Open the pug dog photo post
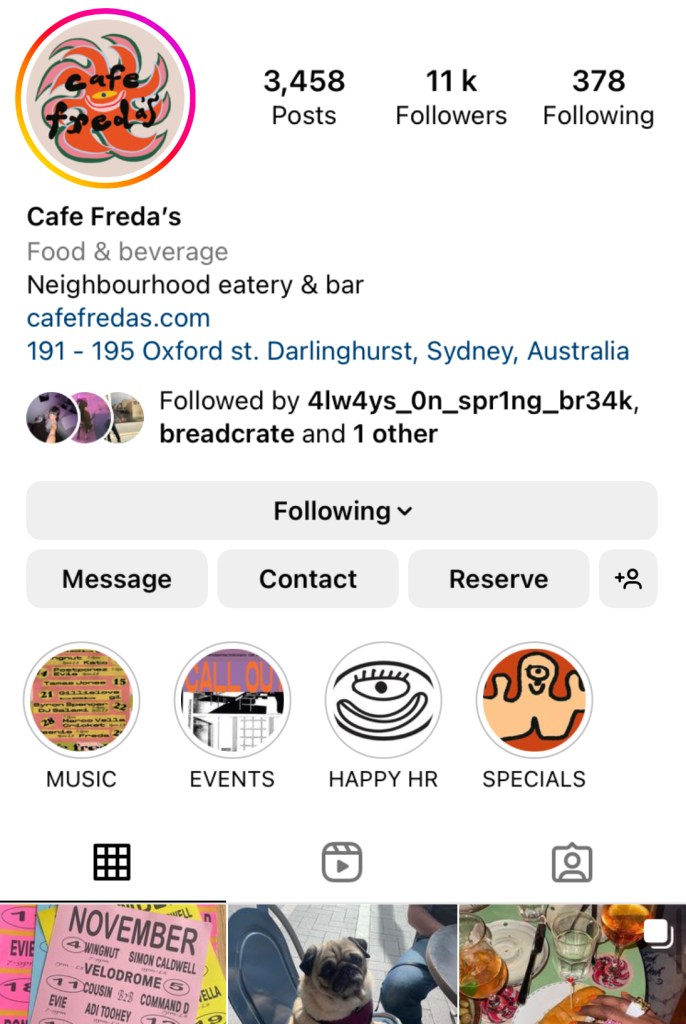This screenshot has width=686, height=1024. click(342, 964)
